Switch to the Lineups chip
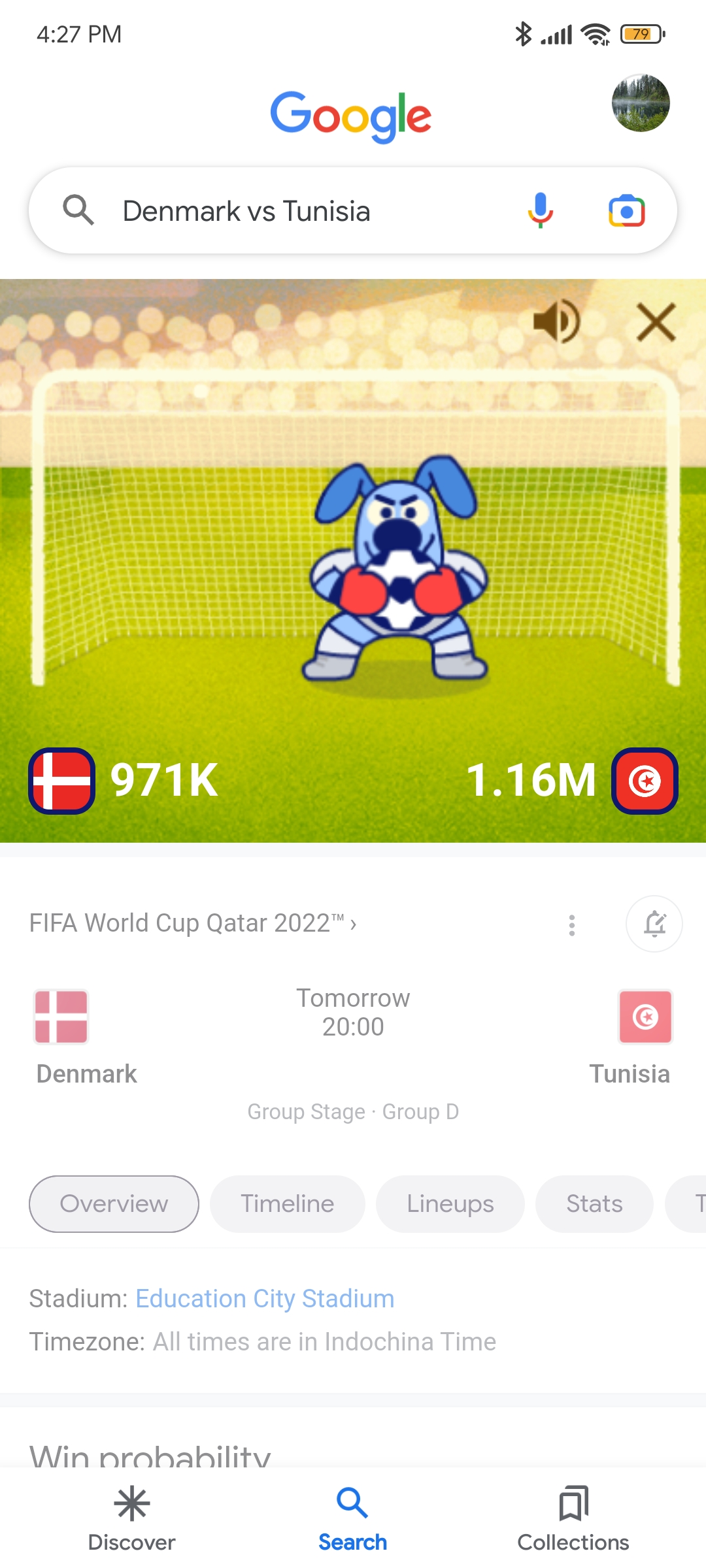 pyautogui.click(x=450, y=1203)
